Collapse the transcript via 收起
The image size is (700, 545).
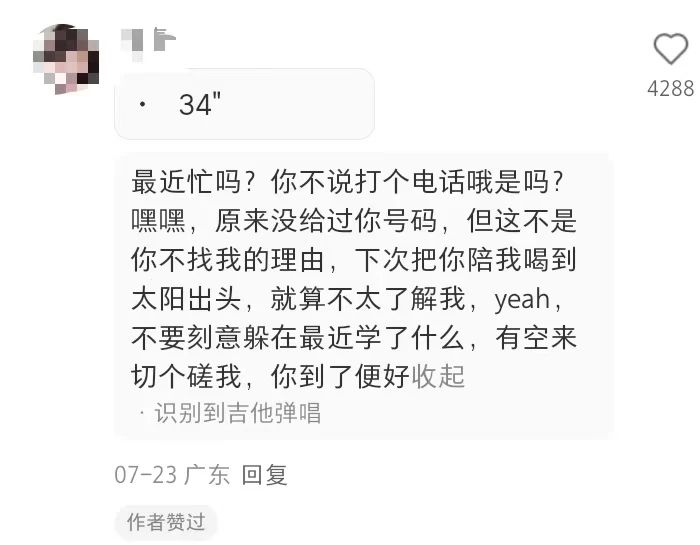pos(439,376)
